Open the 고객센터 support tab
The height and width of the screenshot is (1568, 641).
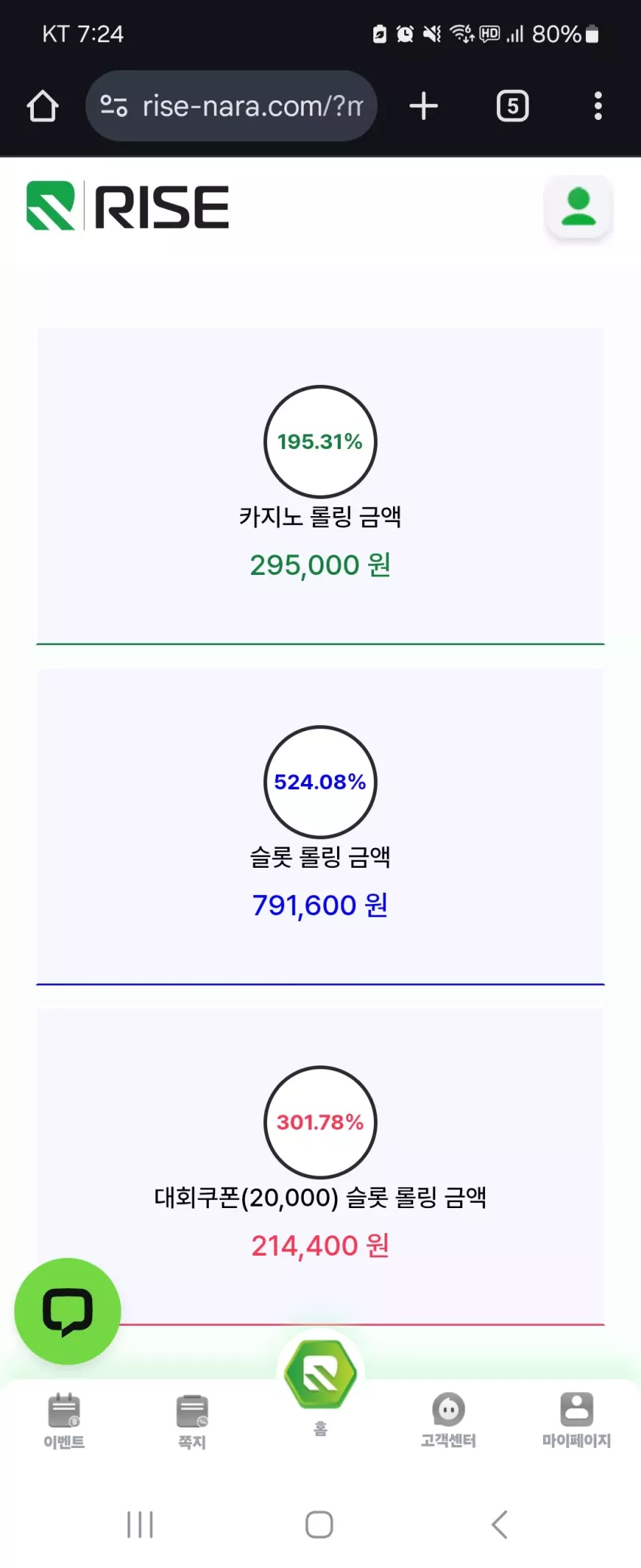[449, 1421]
